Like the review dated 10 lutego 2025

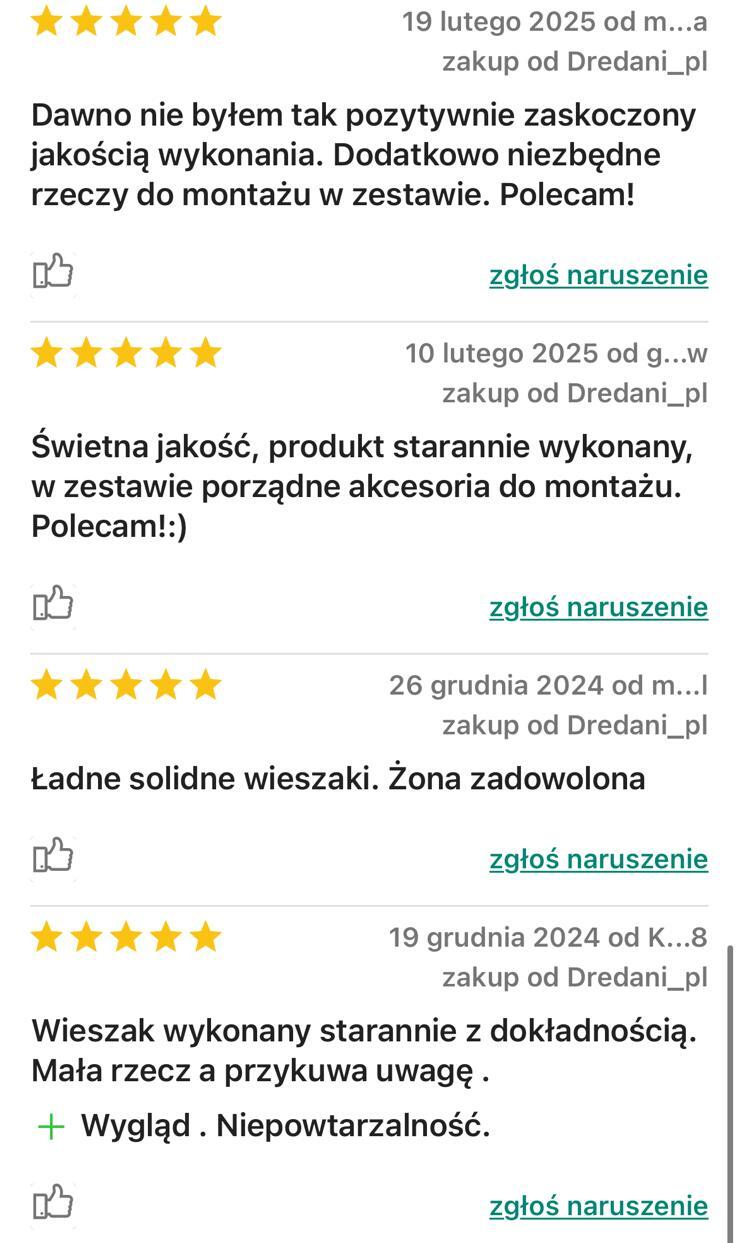[53, 604]
